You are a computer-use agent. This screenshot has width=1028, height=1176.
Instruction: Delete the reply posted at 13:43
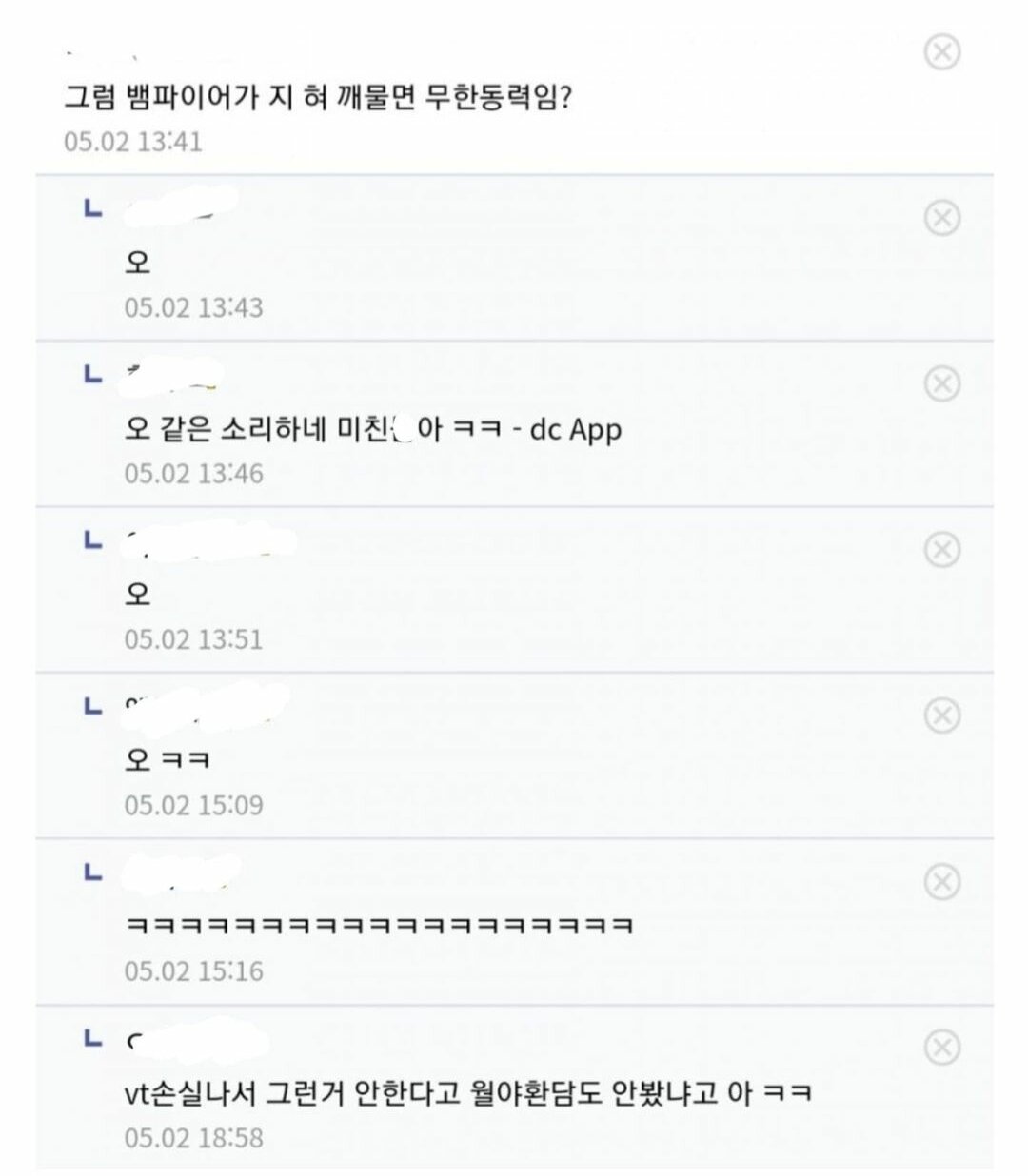point(941,218)
